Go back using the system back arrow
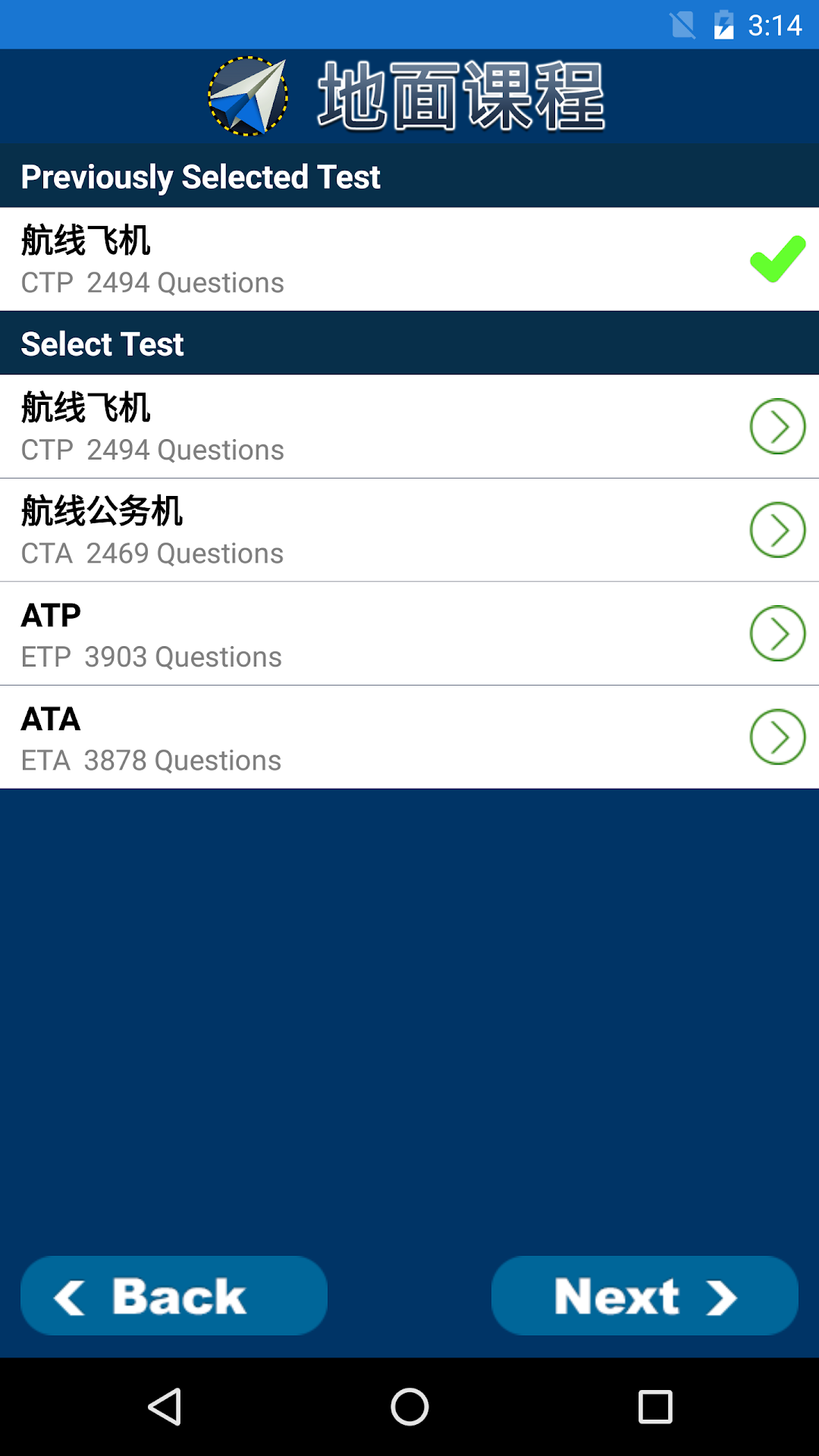 pos(165,1407)
